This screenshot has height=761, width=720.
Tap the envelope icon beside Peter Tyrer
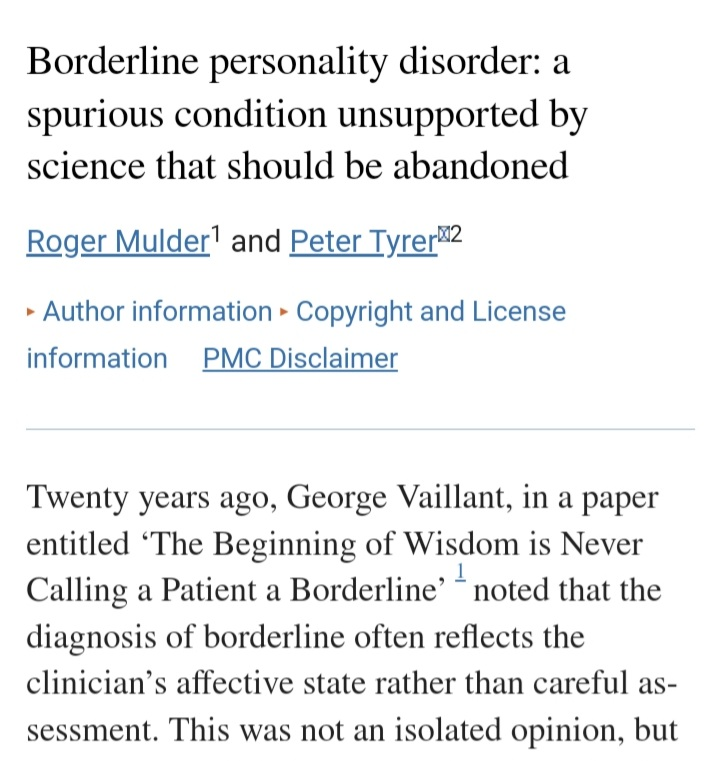tap(443, 234)
